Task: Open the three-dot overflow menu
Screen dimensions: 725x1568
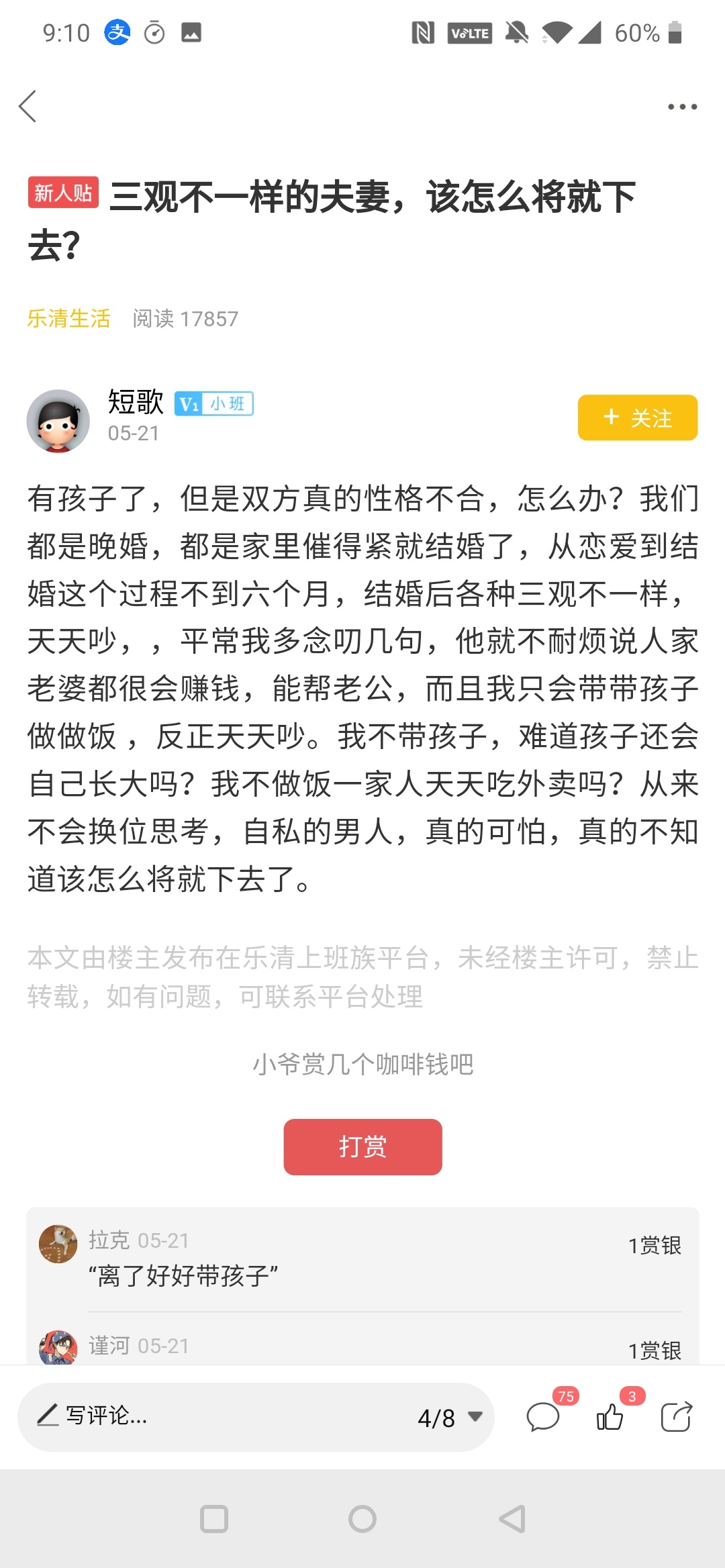Action: [x=682, y=107]
